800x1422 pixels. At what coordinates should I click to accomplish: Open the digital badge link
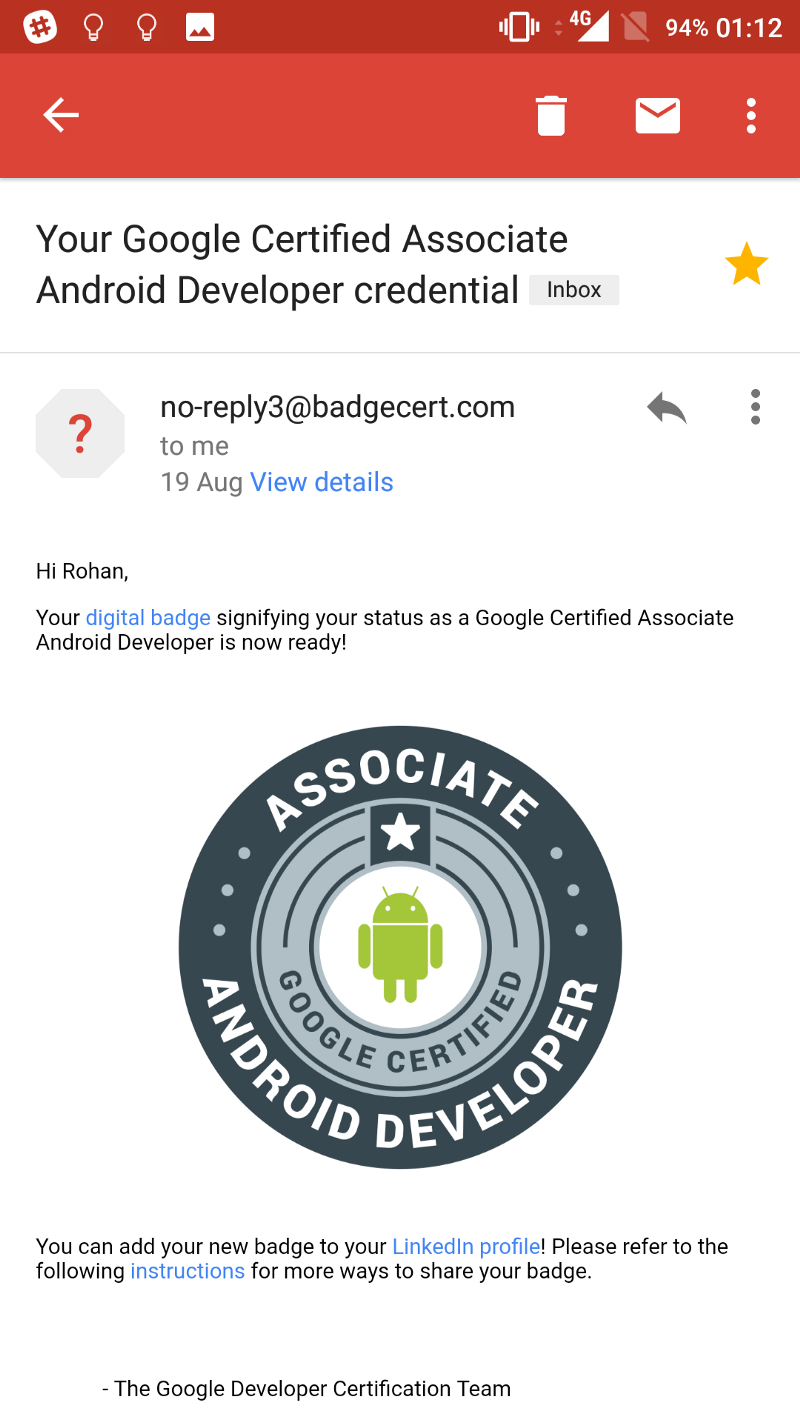pyautogui.click(x=148, y=618)
